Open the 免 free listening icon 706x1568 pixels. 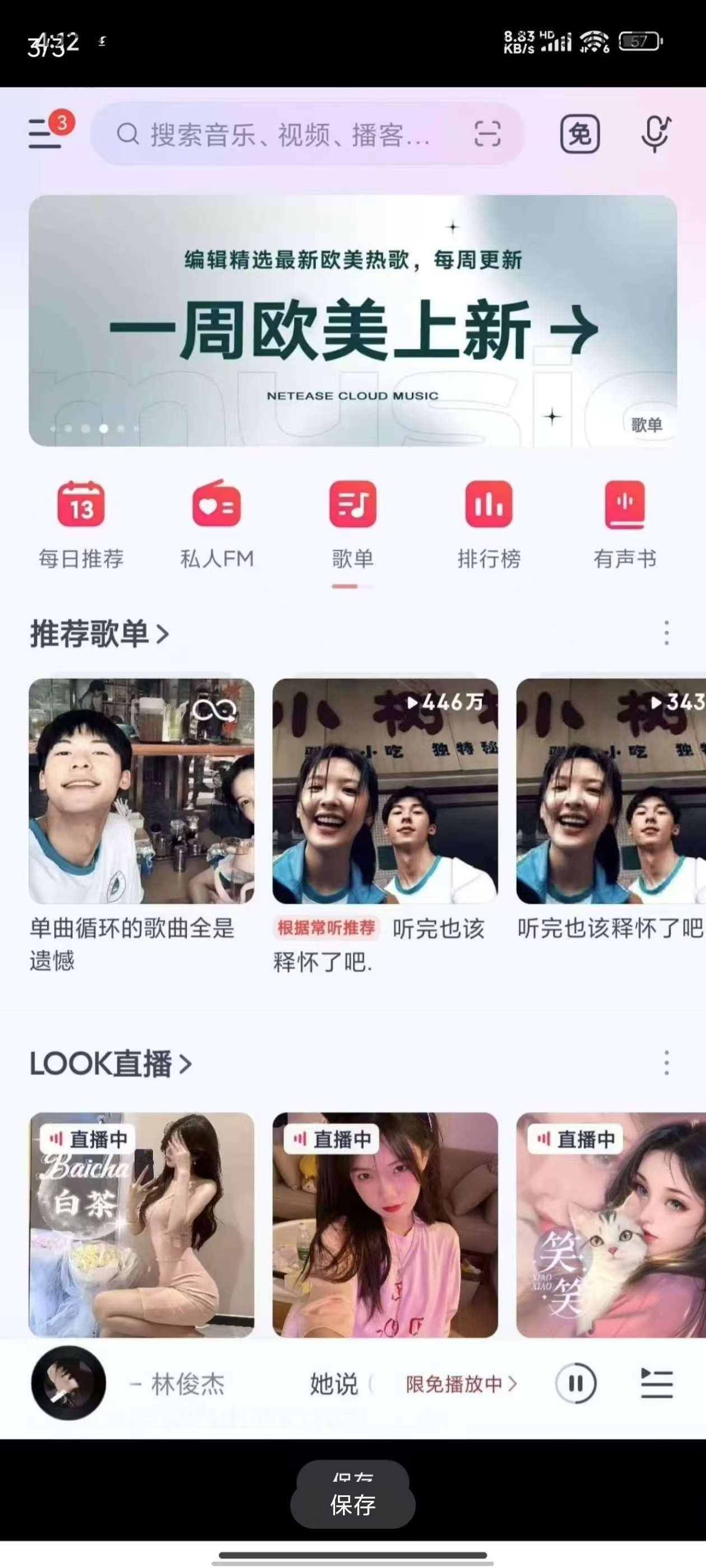(x=579, y=134)
